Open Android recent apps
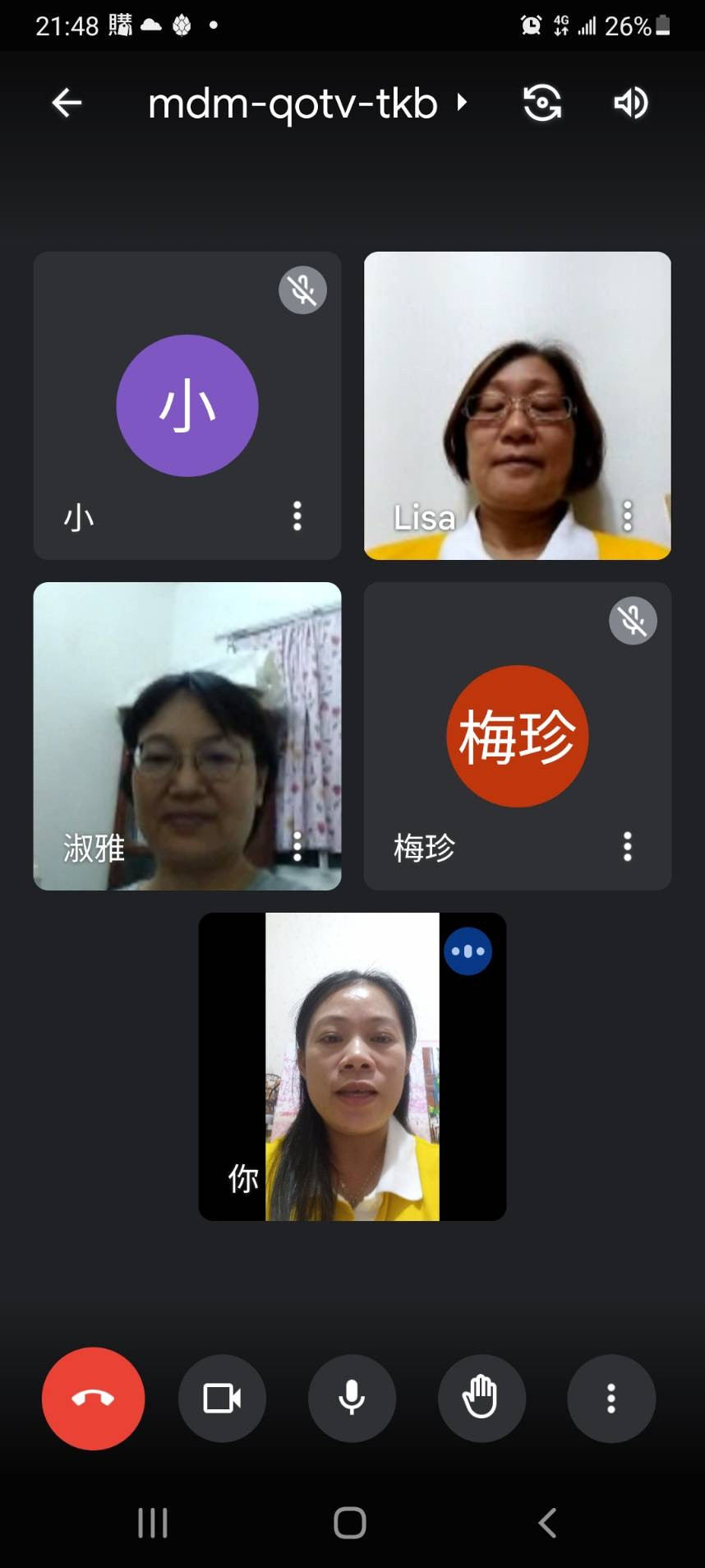 [153, 1523]
